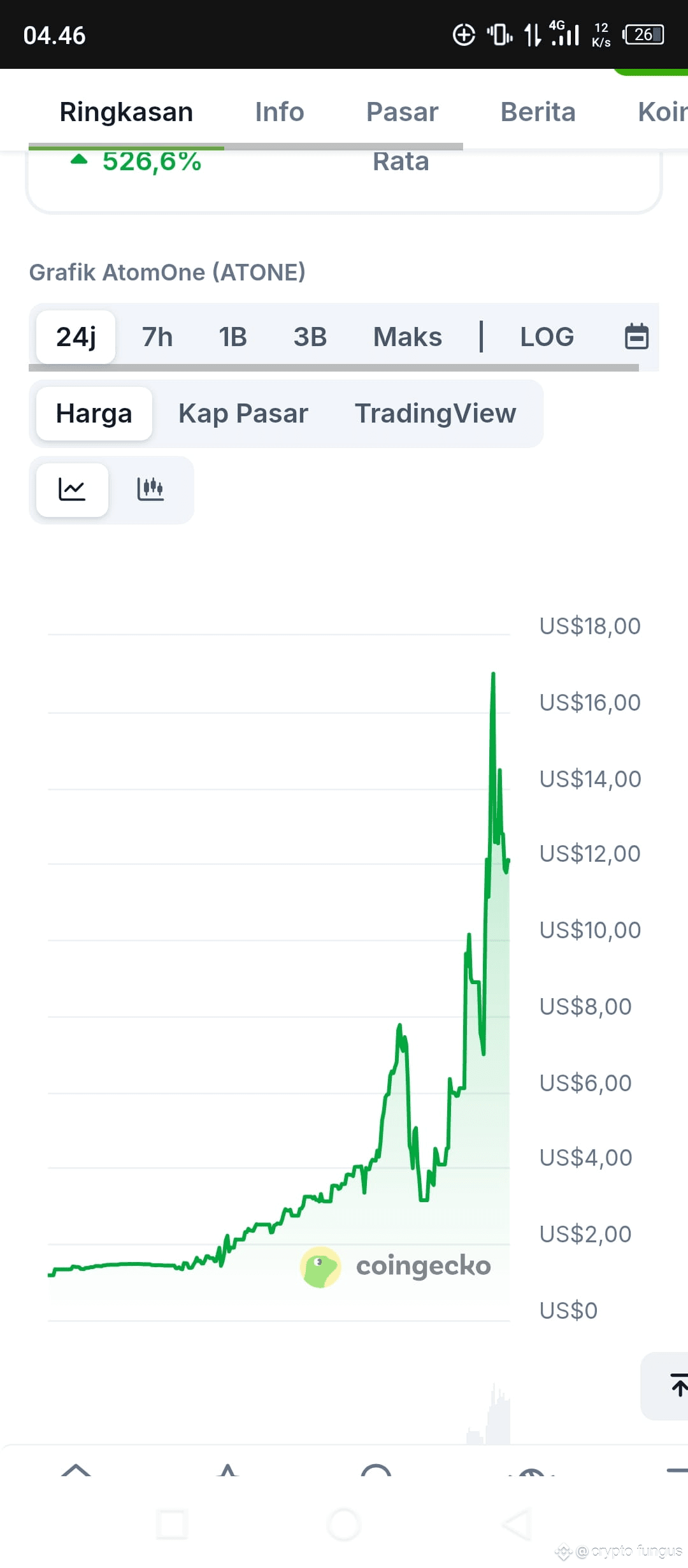Tap the 526,6% percentage change text
This screenshot has height=1568, width=688.
[152, 161]
